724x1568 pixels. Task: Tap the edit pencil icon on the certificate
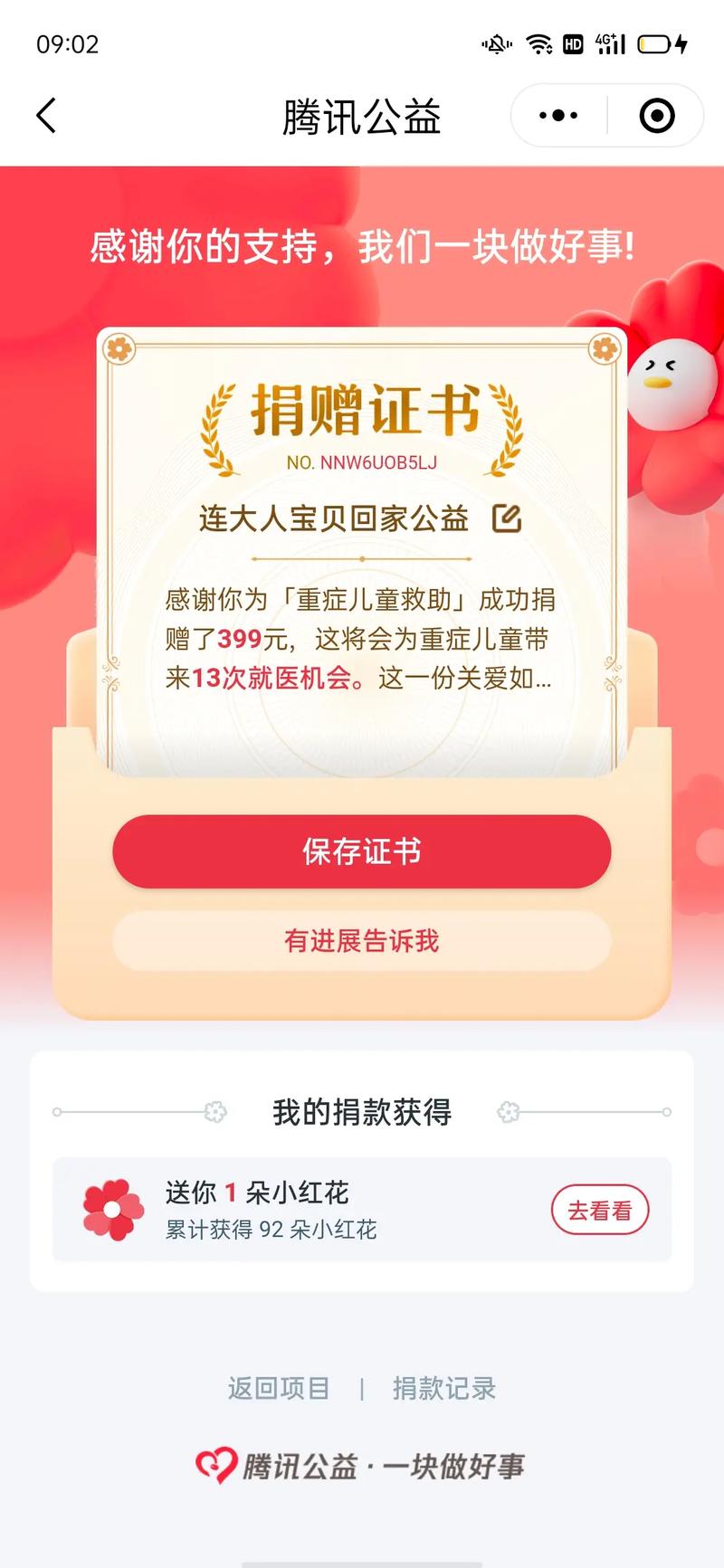[x=508, y=518]
